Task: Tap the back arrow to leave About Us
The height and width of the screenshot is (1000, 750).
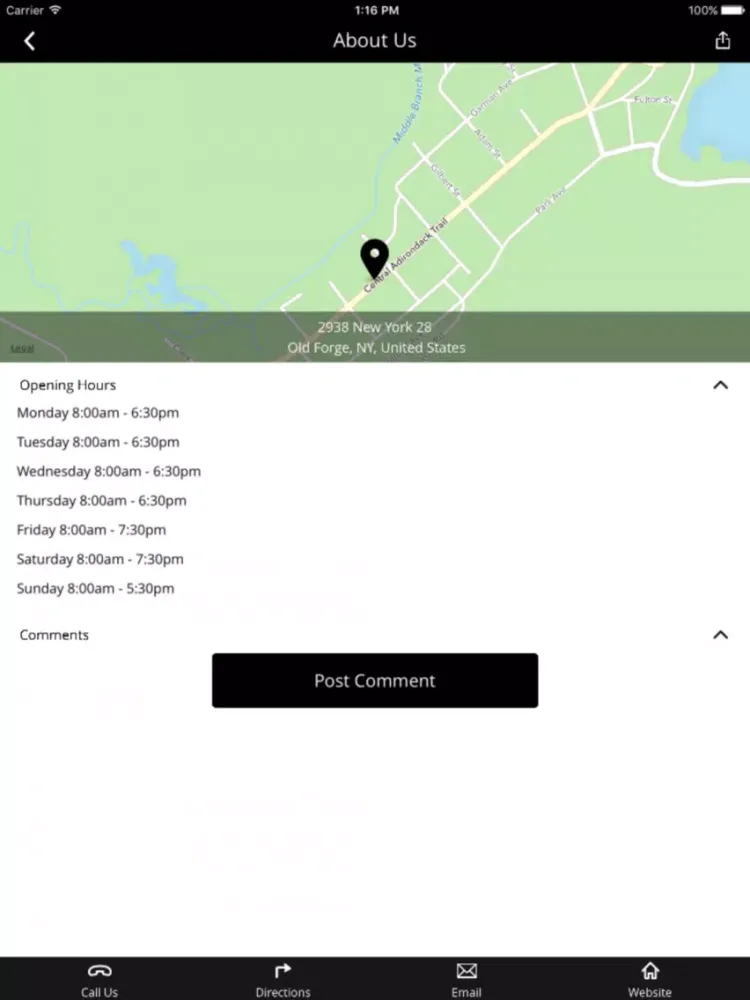Action: [x=29, y=41]
